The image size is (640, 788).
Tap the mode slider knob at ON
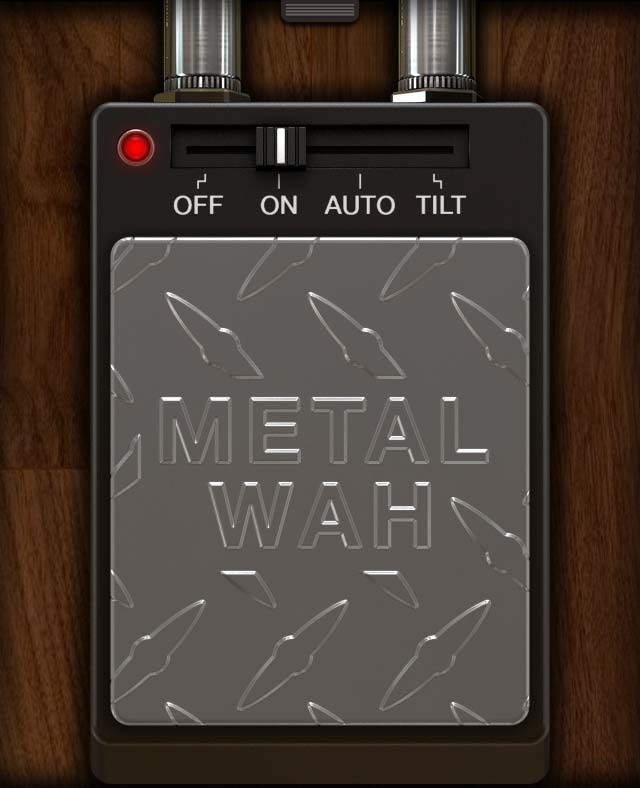pos(280,146)
